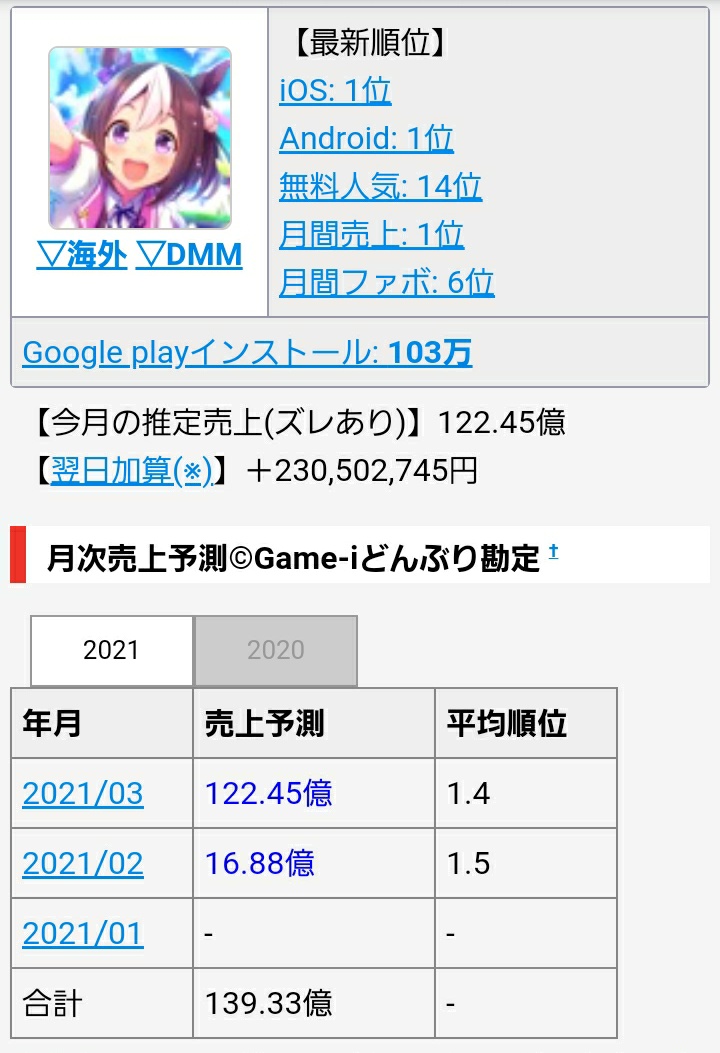
Task: Select the 2021 tab
Action: pos(111,651)
